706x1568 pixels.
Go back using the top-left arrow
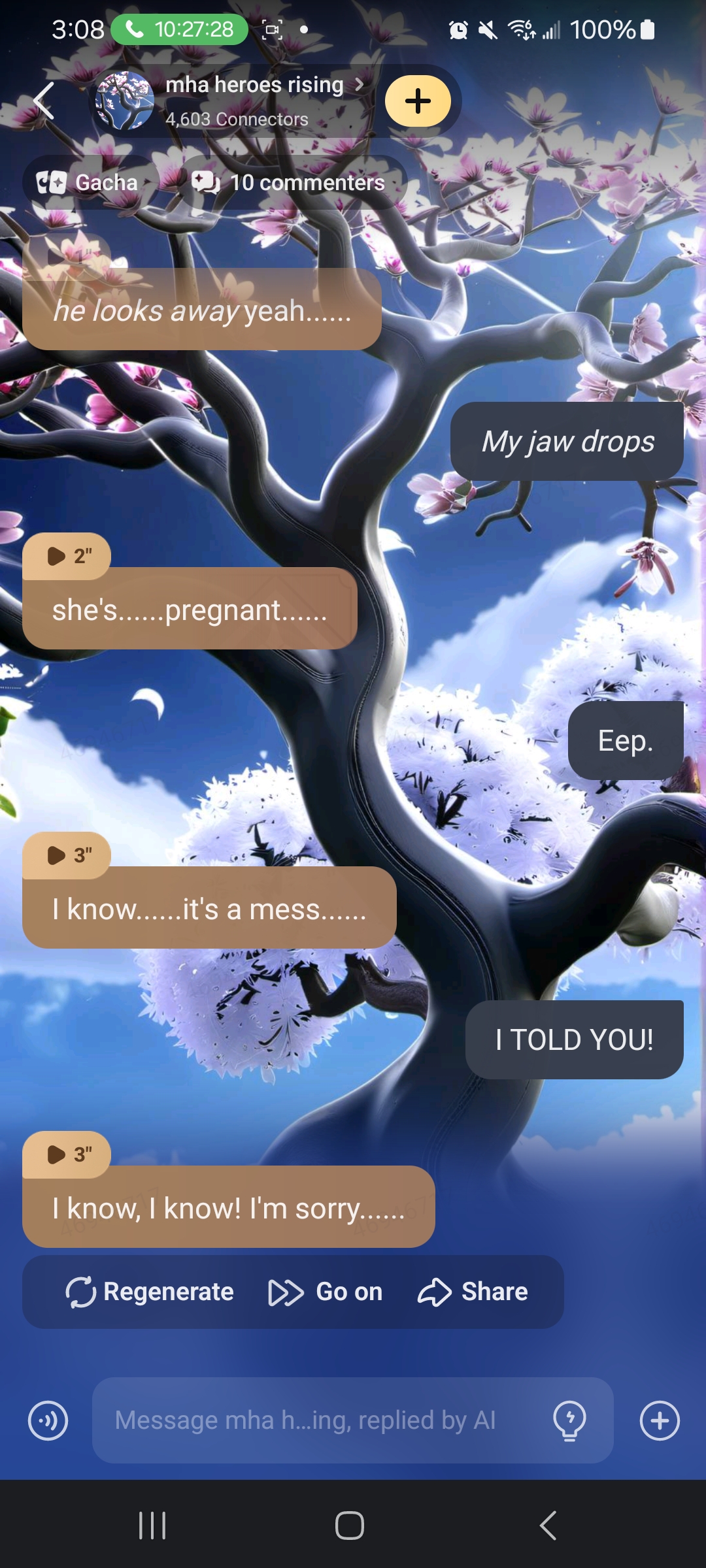click(44, 101)
